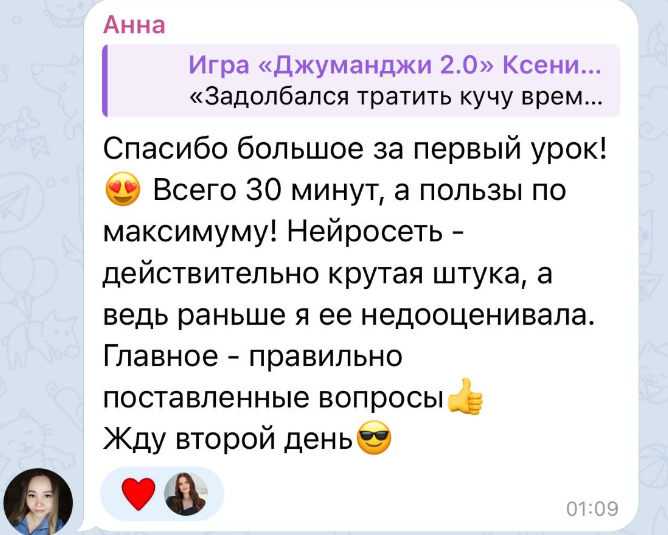Open Anna's profile avatar
Image resolution: width=668 pixels, height=535 pixels.
[38, 497]
